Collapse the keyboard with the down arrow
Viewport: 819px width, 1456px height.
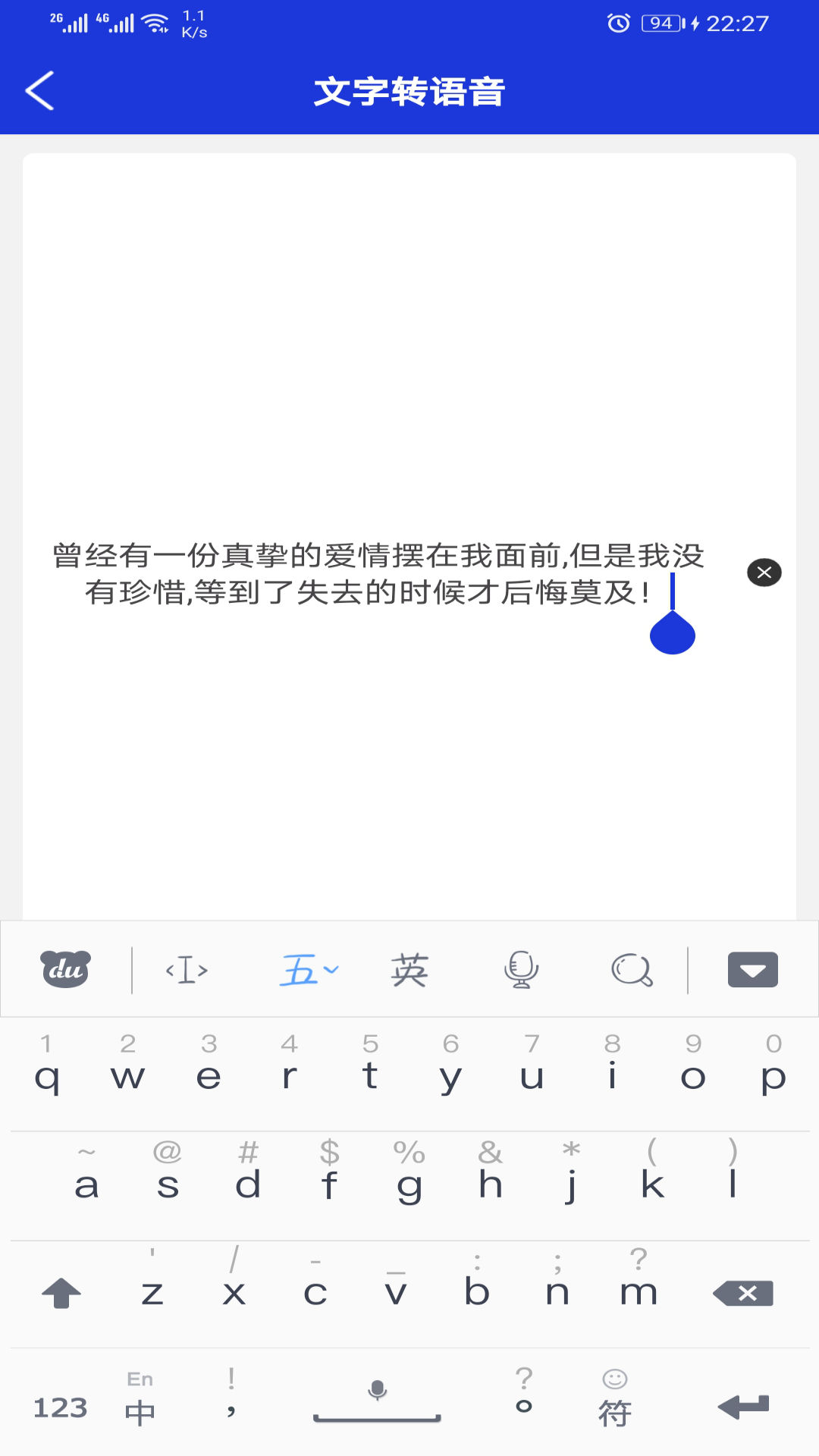click(x=752, y=969)
